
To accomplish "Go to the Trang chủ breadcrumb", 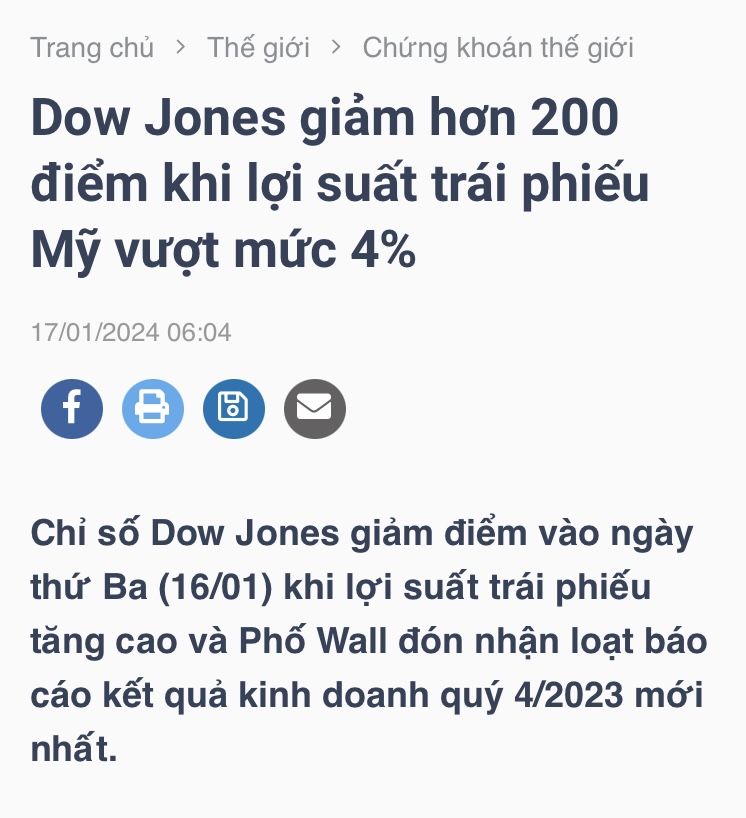I will click(92, 47).
